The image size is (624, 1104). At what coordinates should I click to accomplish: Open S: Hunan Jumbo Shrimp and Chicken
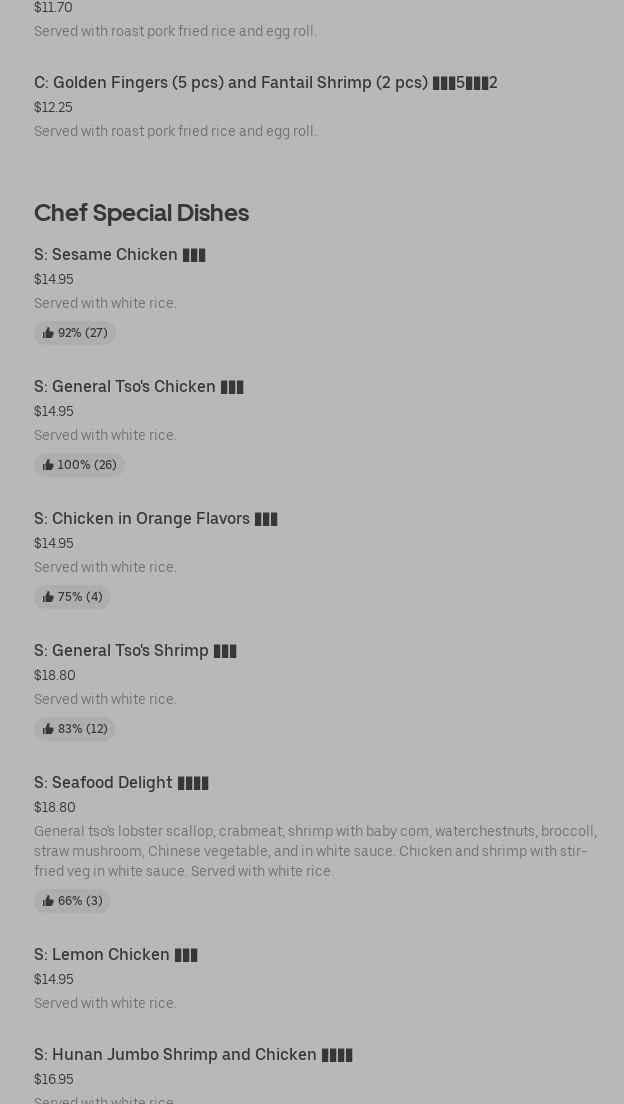click(193, 1055)
